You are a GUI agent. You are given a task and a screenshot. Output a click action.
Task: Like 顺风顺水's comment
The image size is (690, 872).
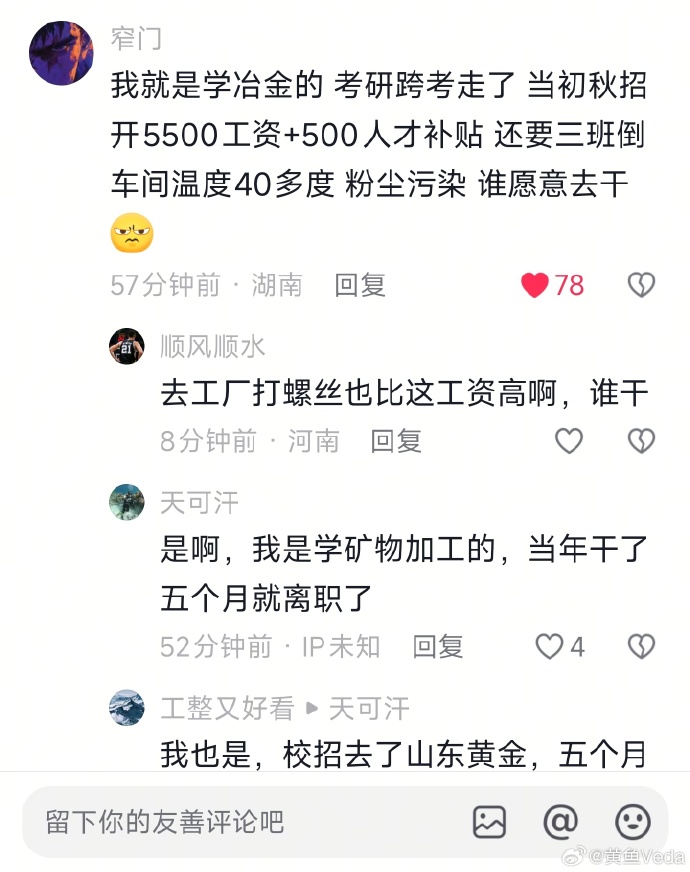pos(569,441)
